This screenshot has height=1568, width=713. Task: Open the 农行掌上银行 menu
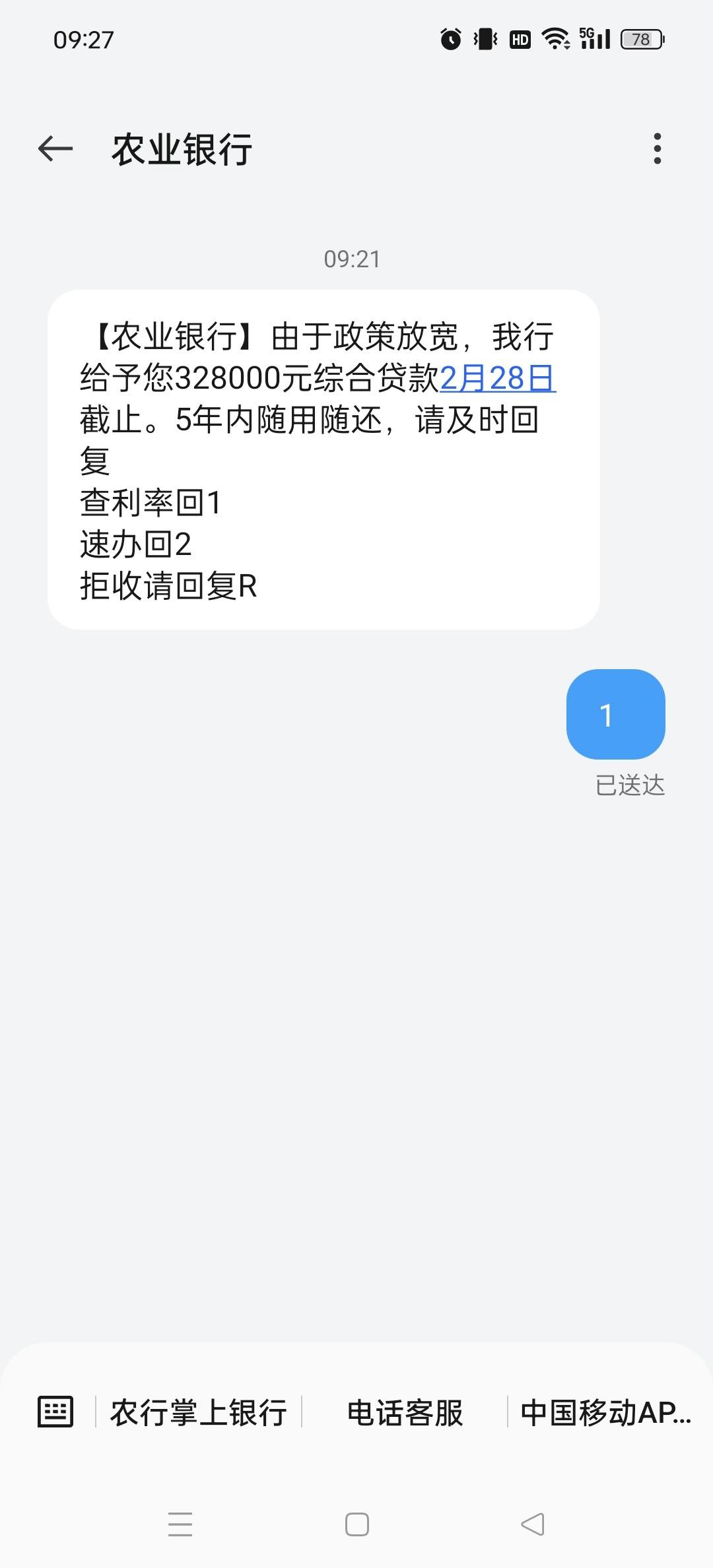pyautogui.click(x=199, y=1413)
